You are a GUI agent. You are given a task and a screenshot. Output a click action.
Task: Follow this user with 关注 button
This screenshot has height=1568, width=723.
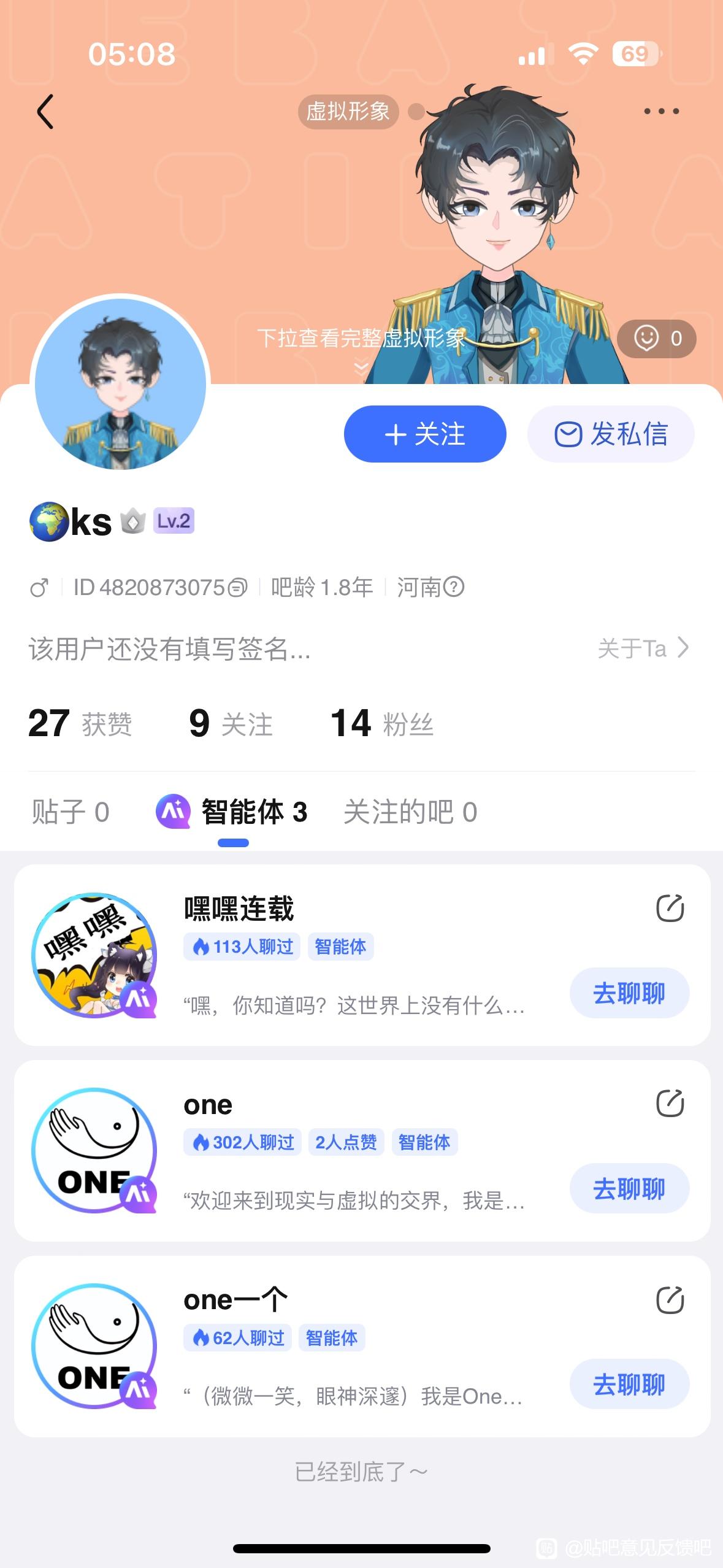tap(425, 434)
